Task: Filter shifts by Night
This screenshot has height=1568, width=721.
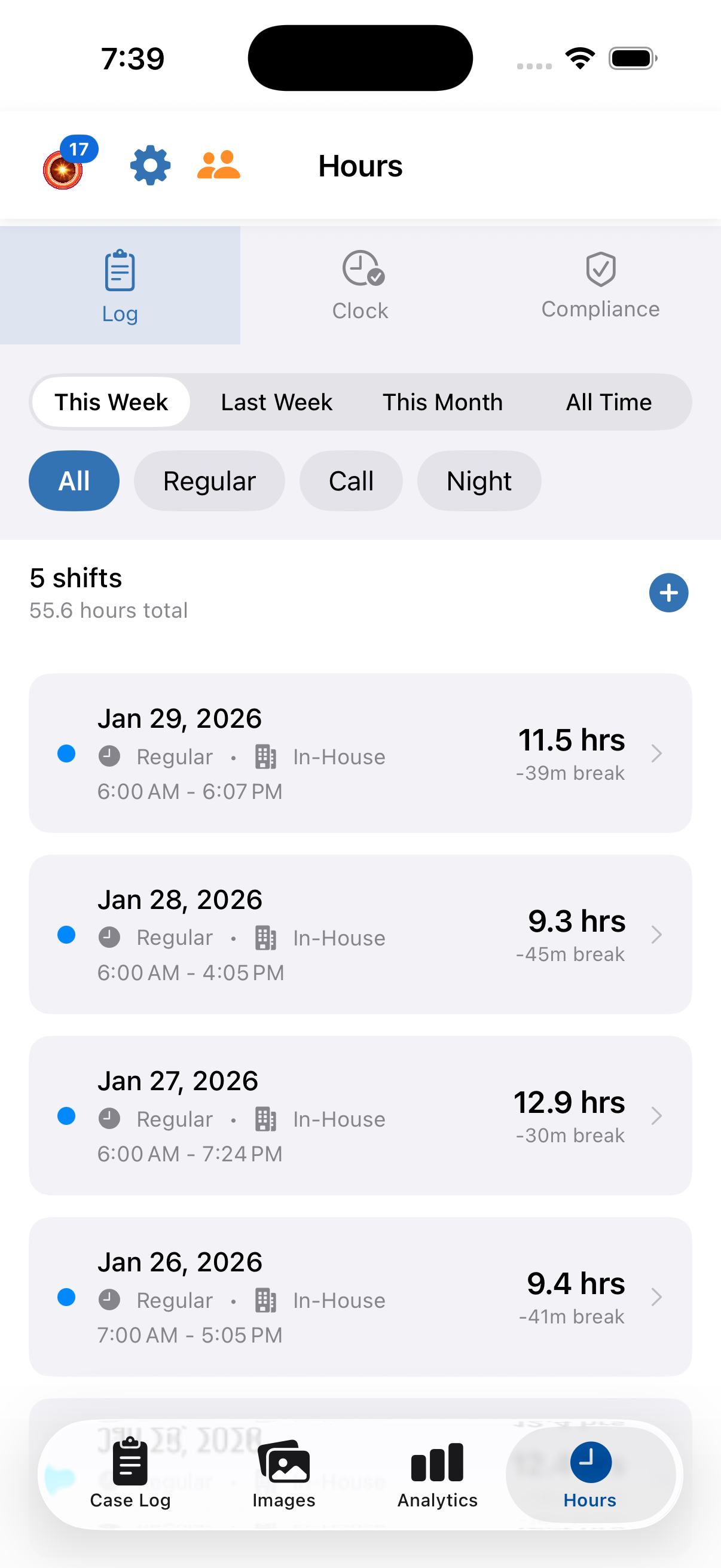Action: [479, 481]
